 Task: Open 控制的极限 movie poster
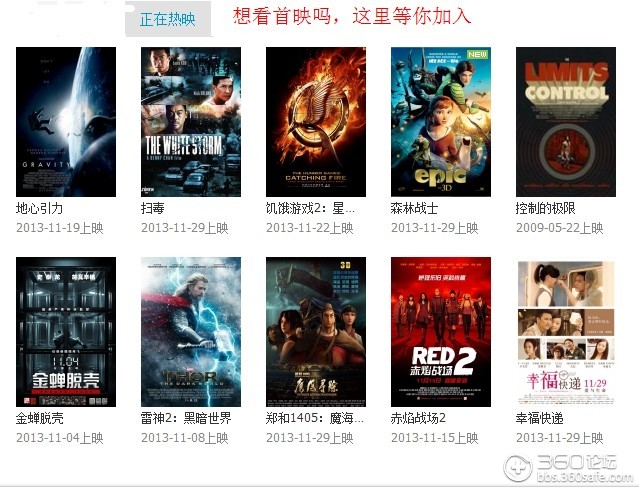click(x=565, y=121)
